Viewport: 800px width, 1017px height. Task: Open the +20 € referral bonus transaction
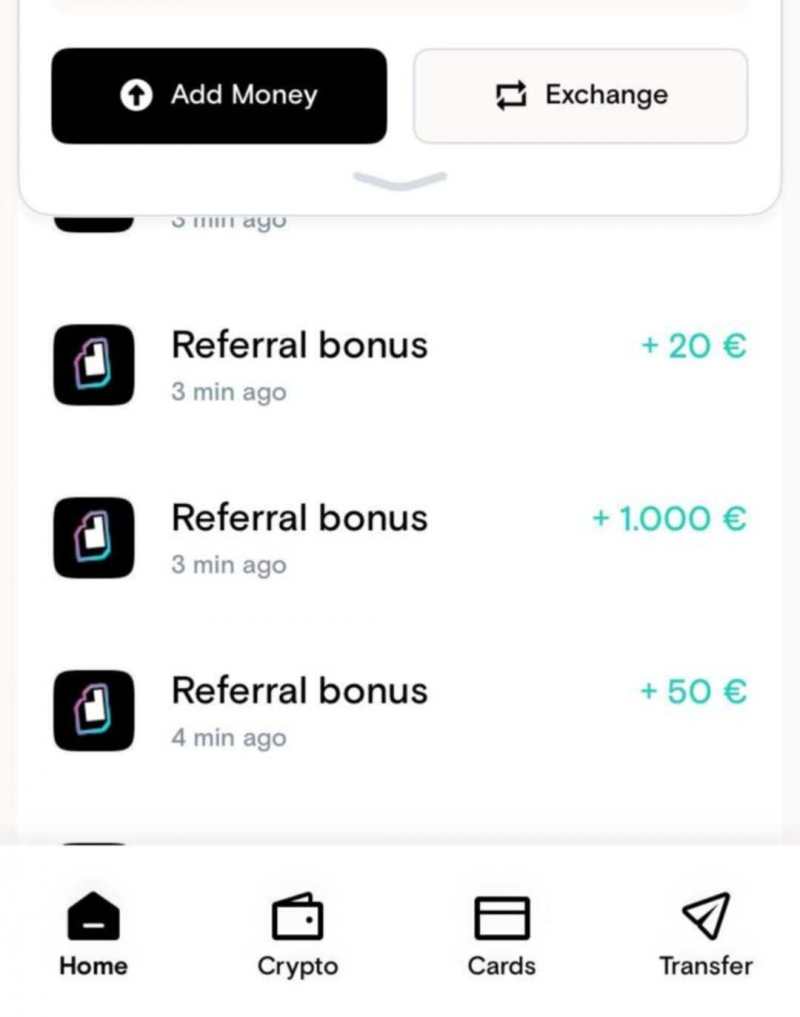400,364
